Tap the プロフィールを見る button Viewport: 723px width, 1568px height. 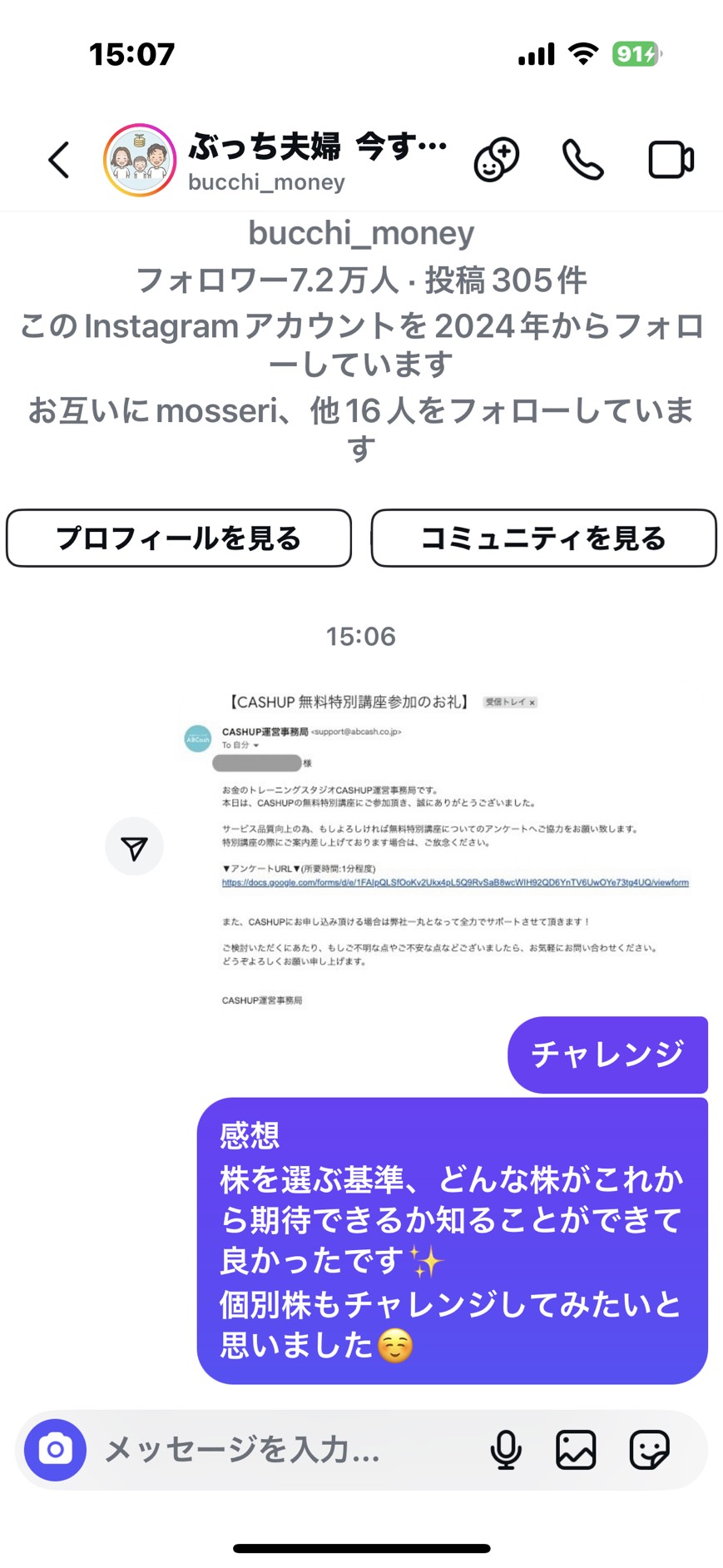point(179,538)
